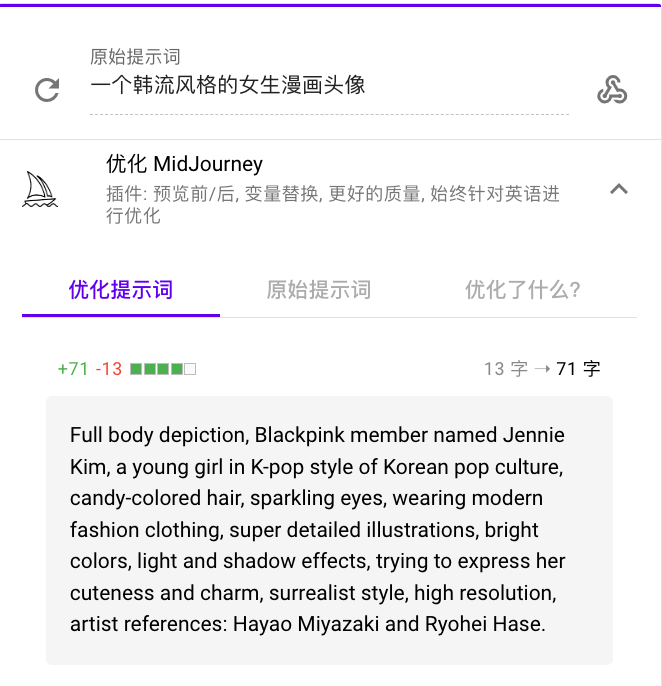
Task: Tap the refresh icon beside the original prompt
Action: [47, 90]
